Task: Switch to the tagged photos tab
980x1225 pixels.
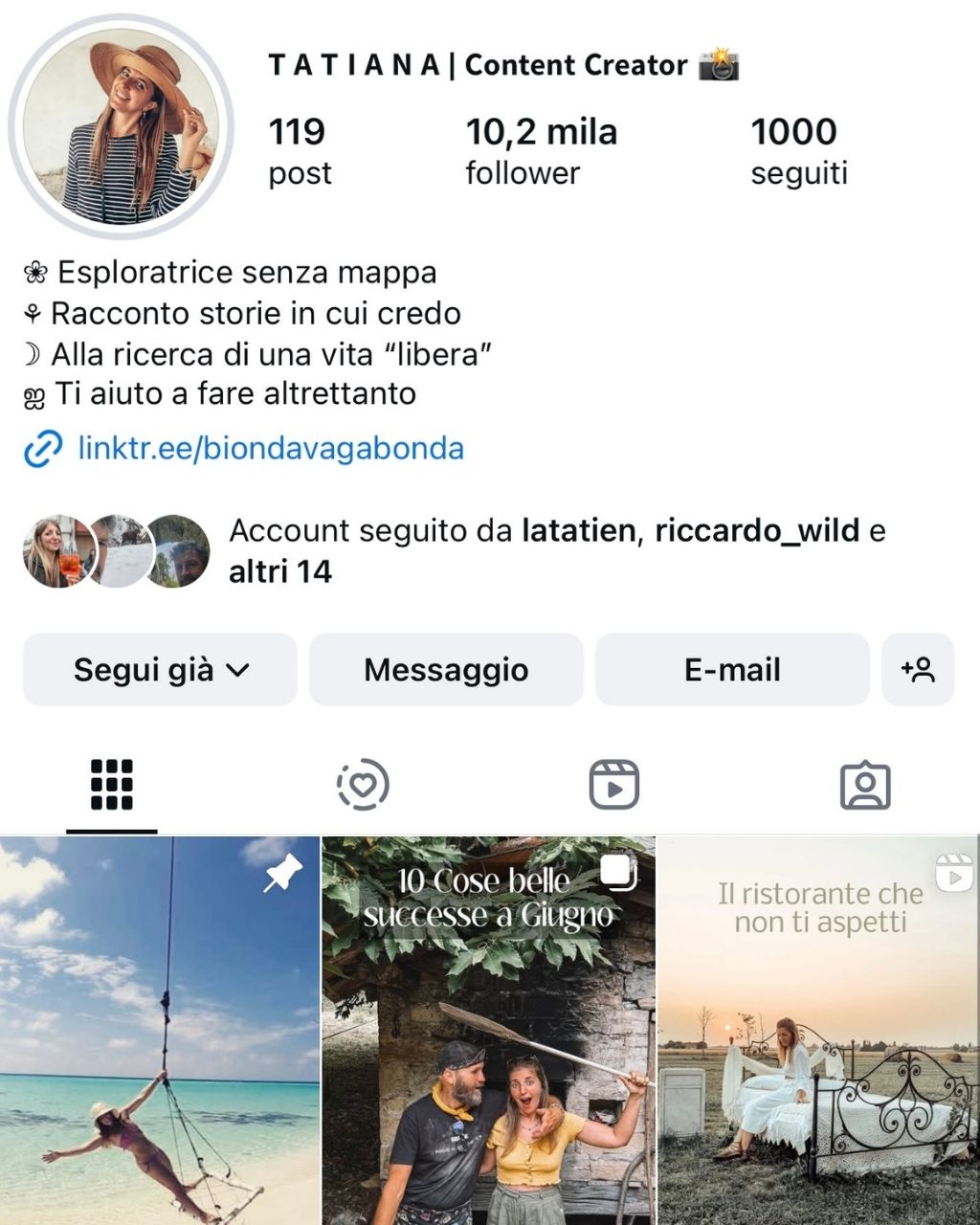Action: [865, 785]
